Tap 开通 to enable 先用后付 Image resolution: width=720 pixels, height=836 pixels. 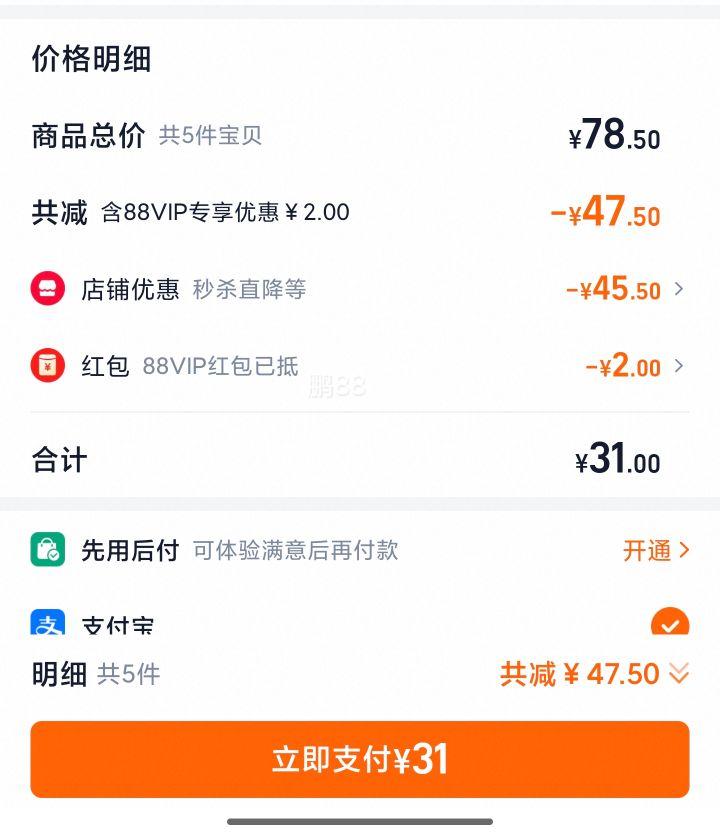656,550
